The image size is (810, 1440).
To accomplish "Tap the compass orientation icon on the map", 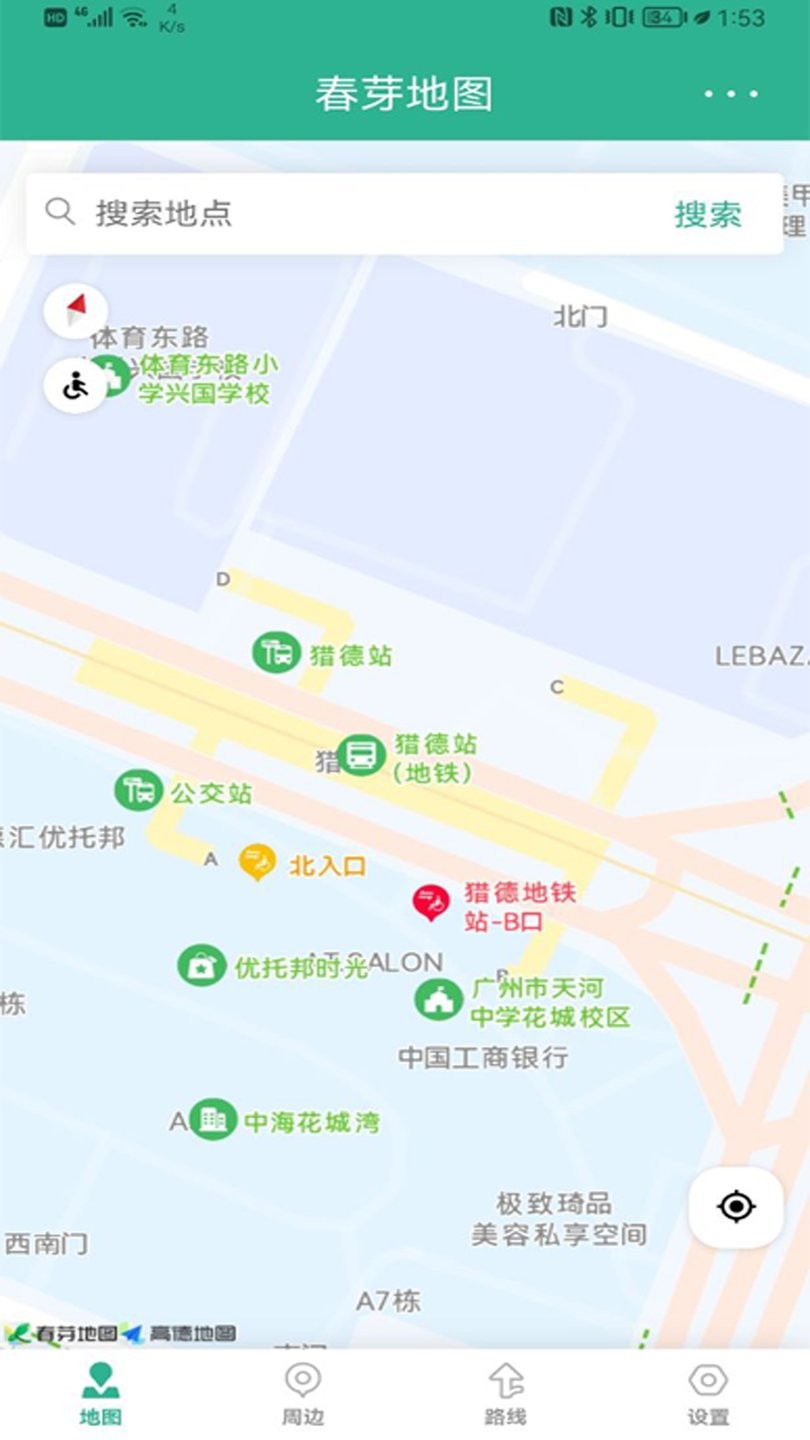I will pyautogui.click(x=76, y=310).
